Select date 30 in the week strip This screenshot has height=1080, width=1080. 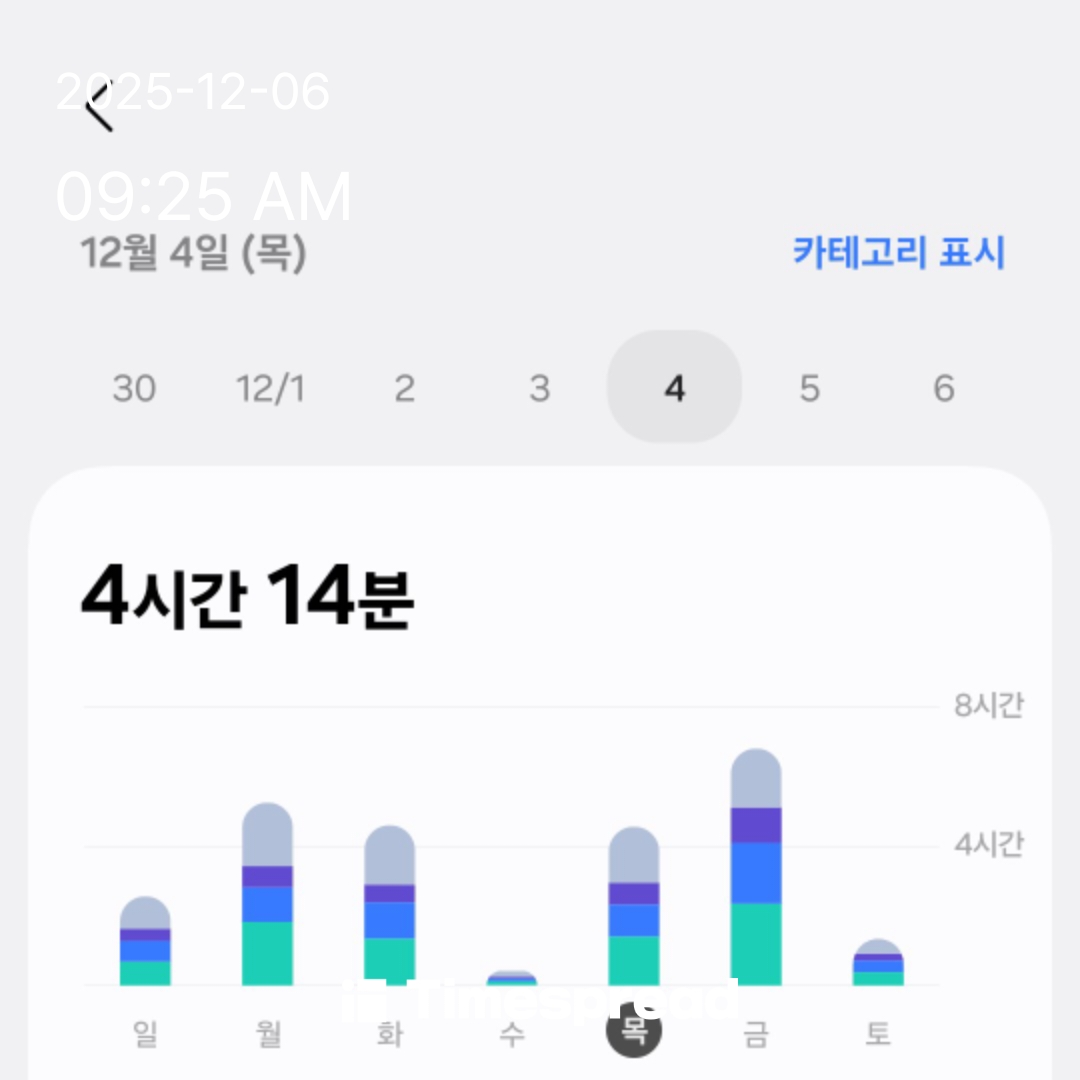tap(134, 388)
